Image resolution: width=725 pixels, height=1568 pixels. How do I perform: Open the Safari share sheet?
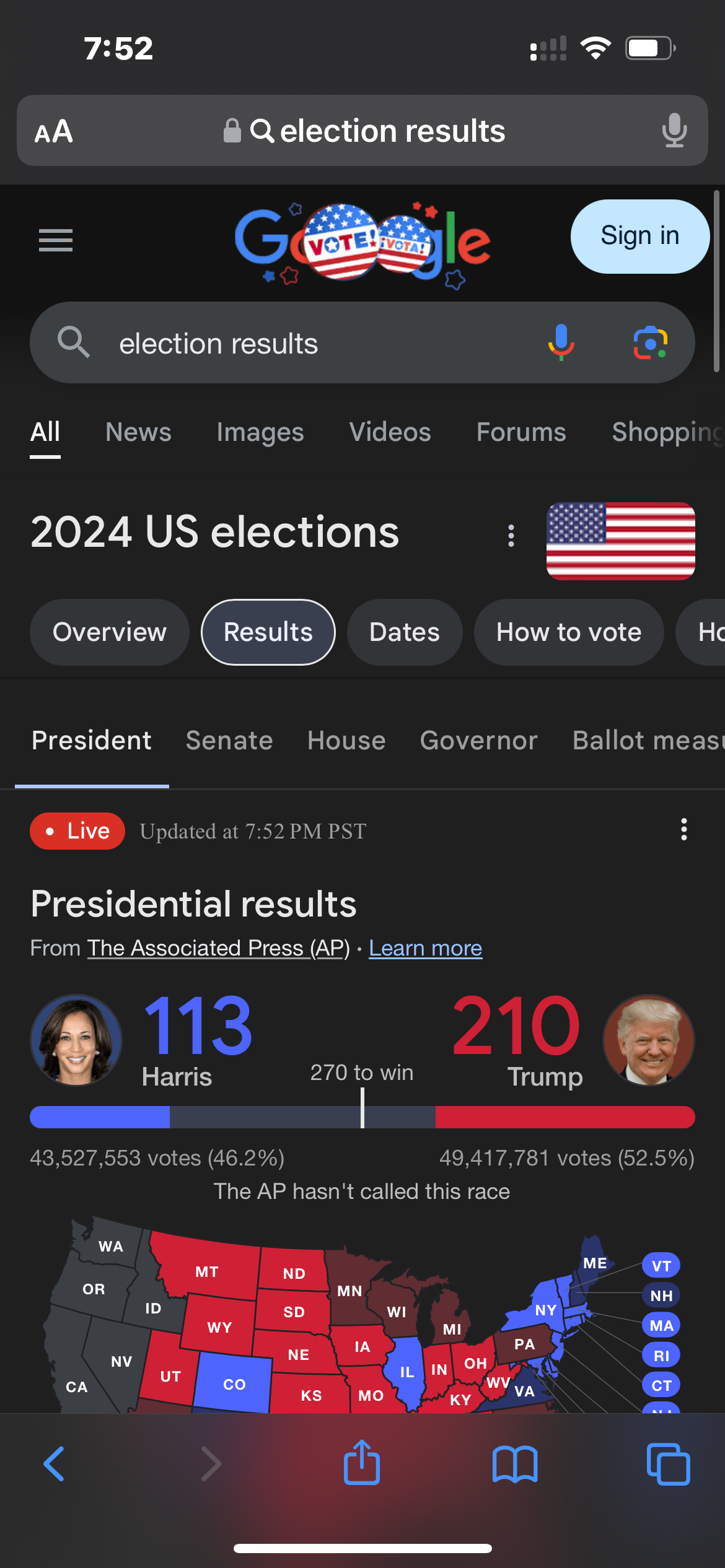point(362,1463)
